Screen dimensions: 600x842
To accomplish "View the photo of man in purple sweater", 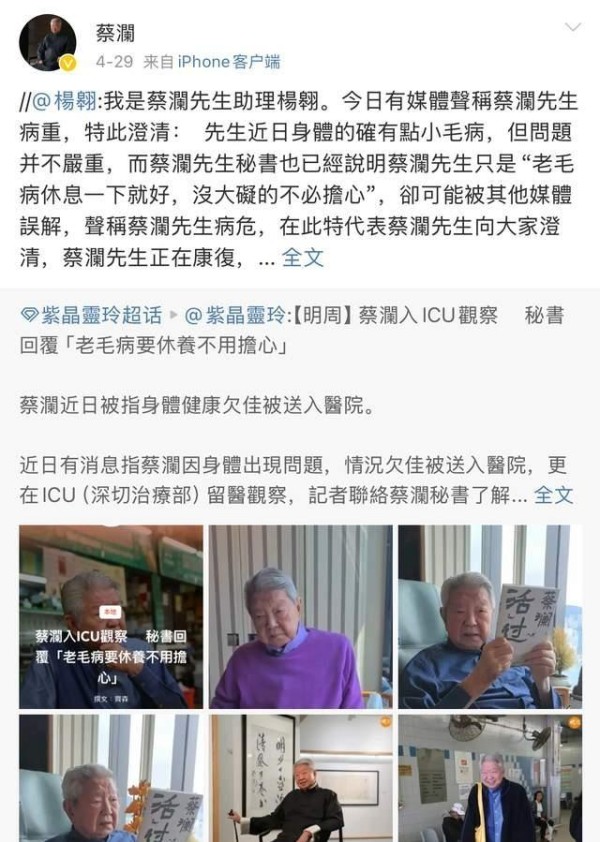I will [300, 616].
